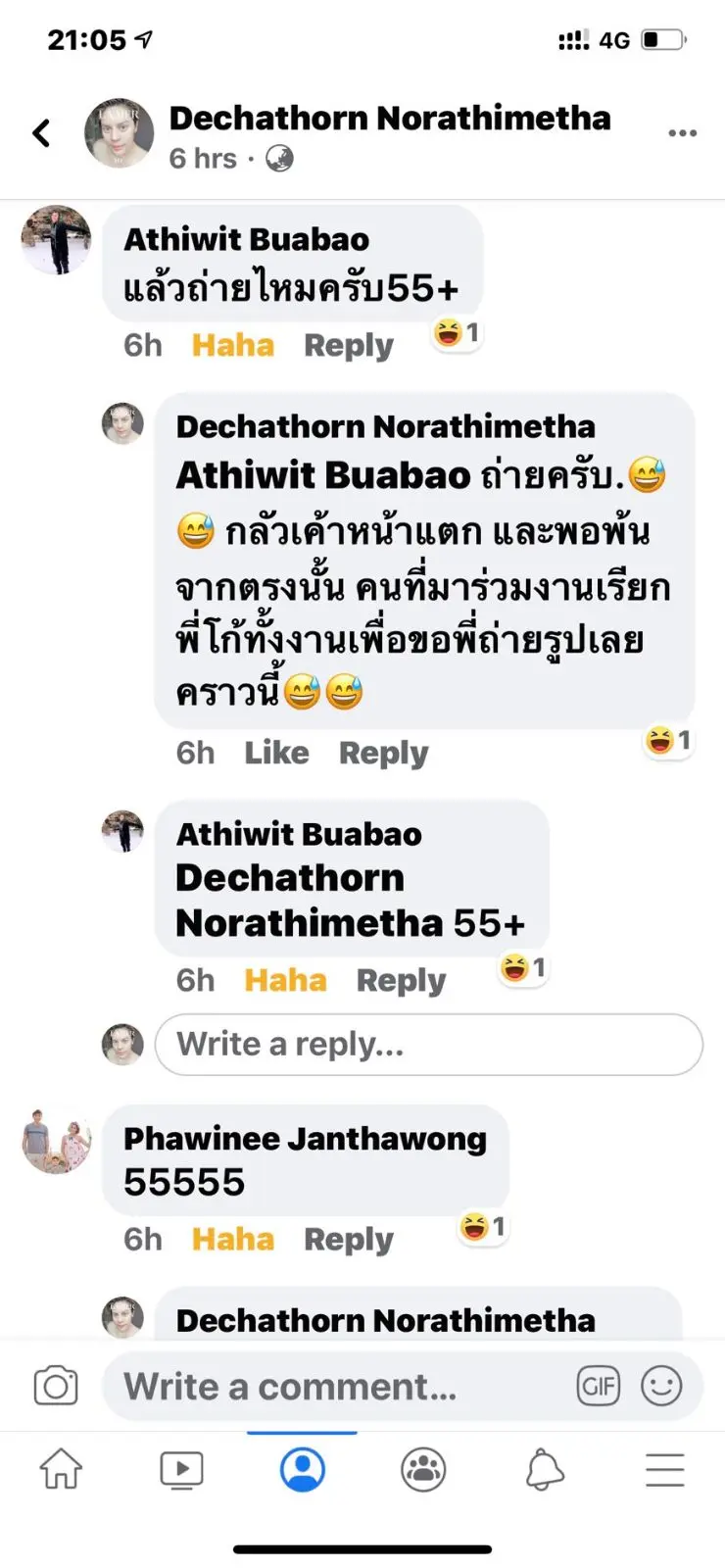This screenshot has width=725, height=1568.
Task: Like Dechathorn's reply to Athiwit Buabao
Action: click(276, 753)
